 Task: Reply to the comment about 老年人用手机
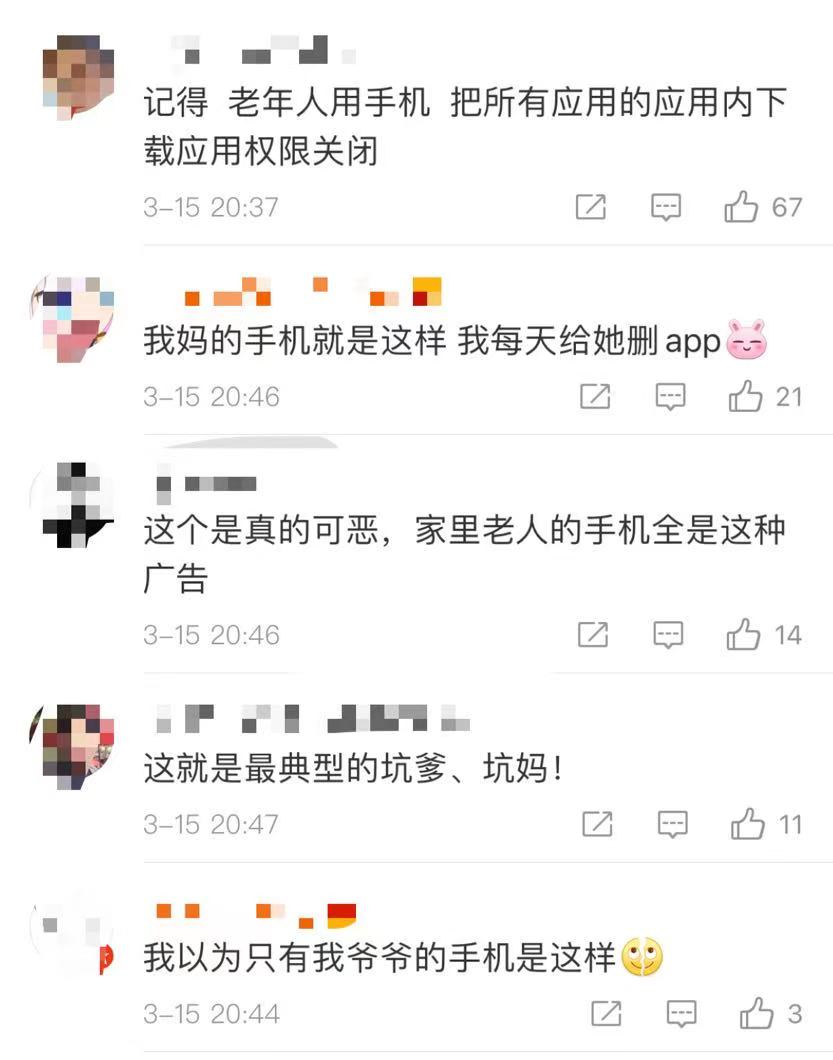coord(666,207)
